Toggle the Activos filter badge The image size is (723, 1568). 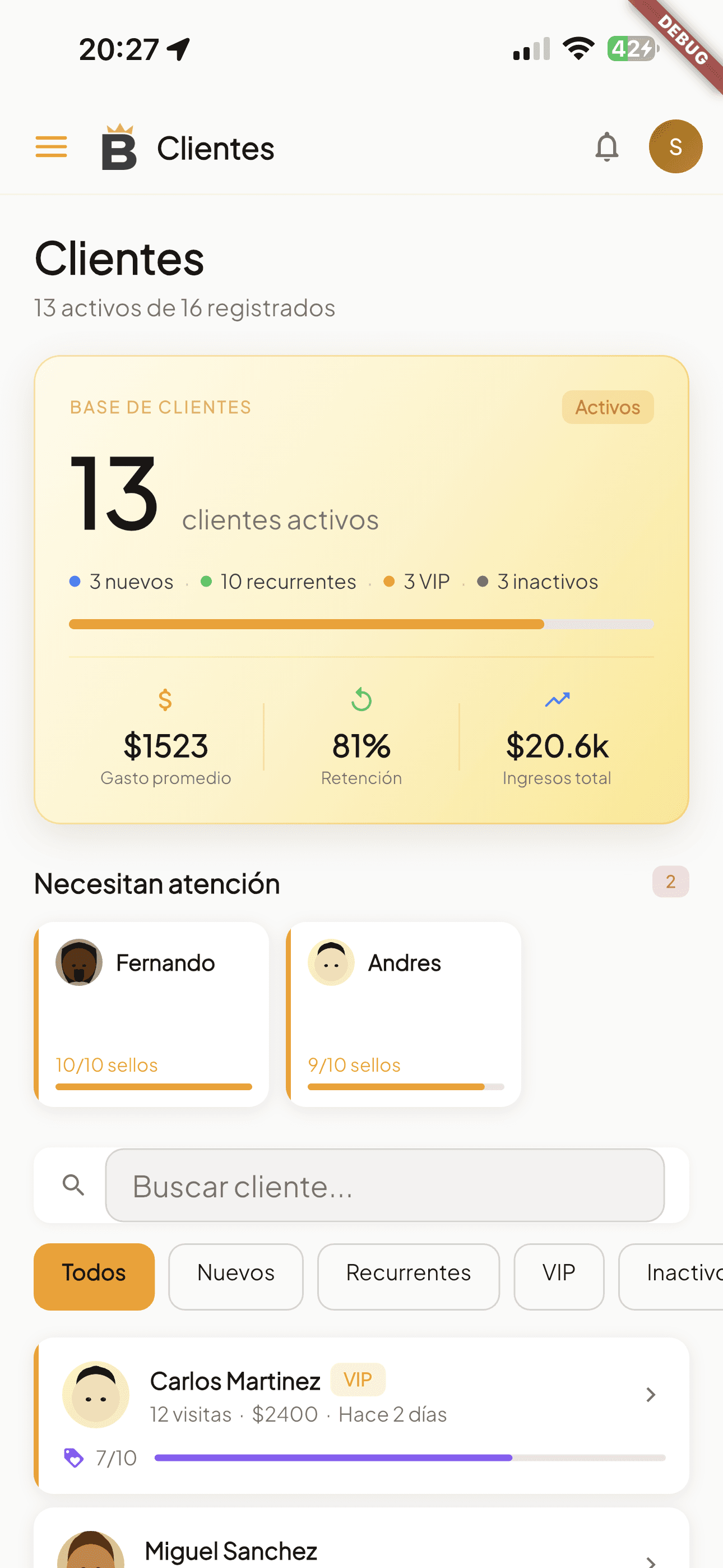607,407
